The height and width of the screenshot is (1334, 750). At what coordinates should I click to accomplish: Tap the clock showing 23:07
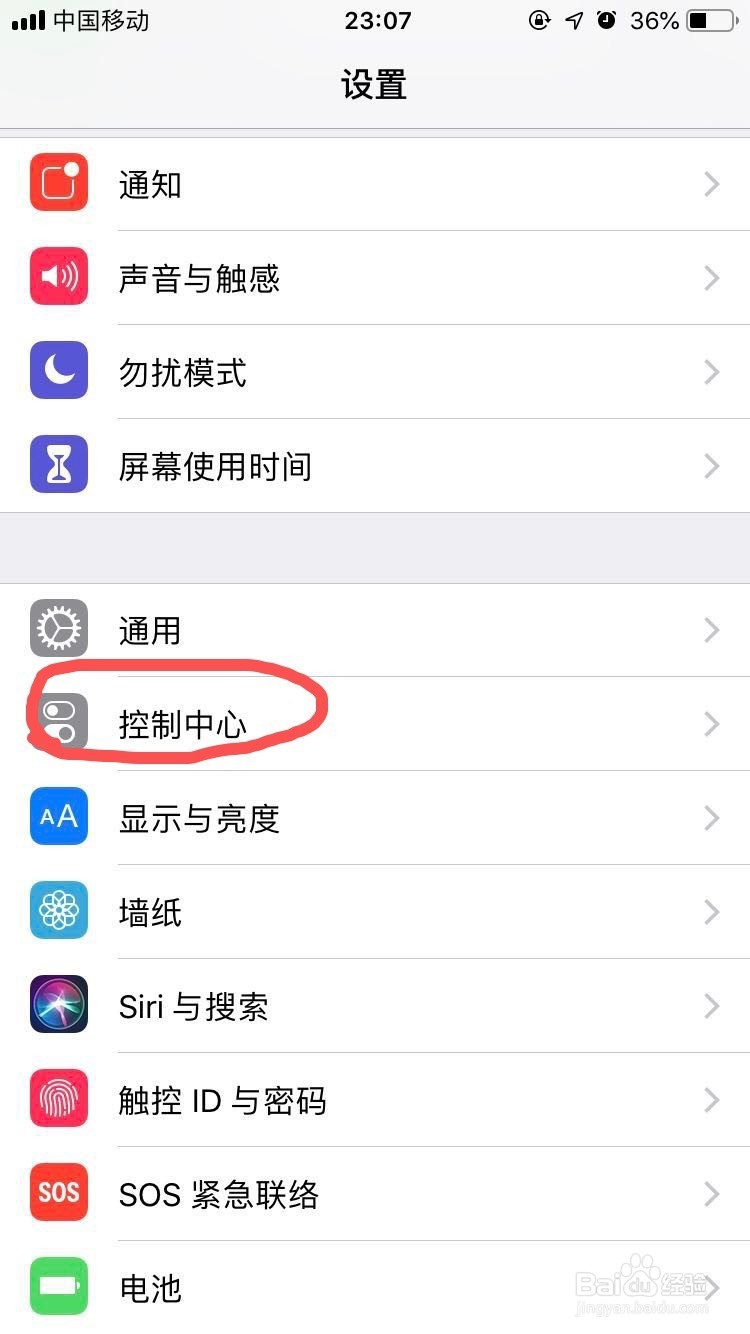377,20
